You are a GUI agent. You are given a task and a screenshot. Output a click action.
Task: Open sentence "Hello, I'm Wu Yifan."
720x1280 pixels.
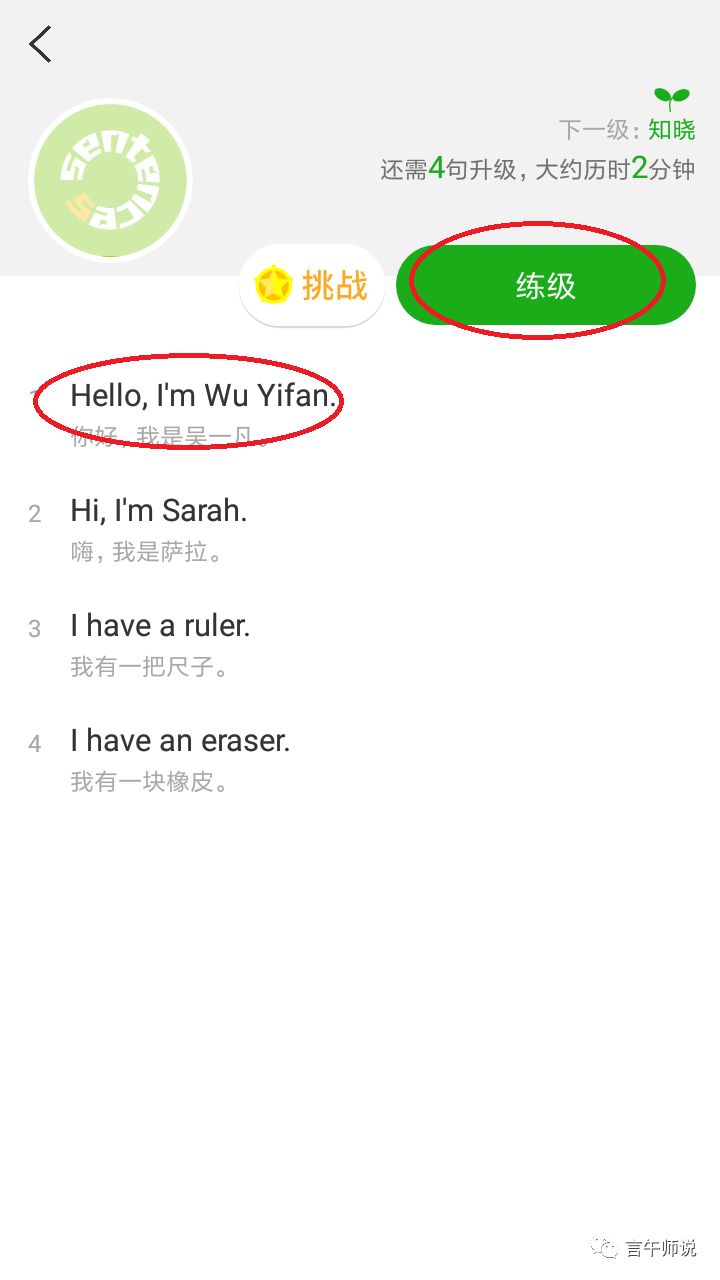[200, 397]
